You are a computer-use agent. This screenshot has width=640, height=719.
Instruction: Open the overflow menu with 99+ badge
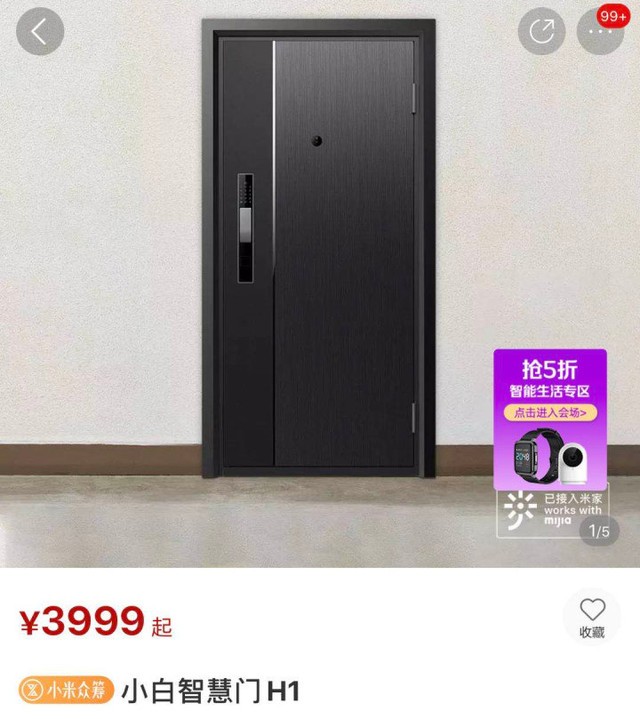(599, 31)
